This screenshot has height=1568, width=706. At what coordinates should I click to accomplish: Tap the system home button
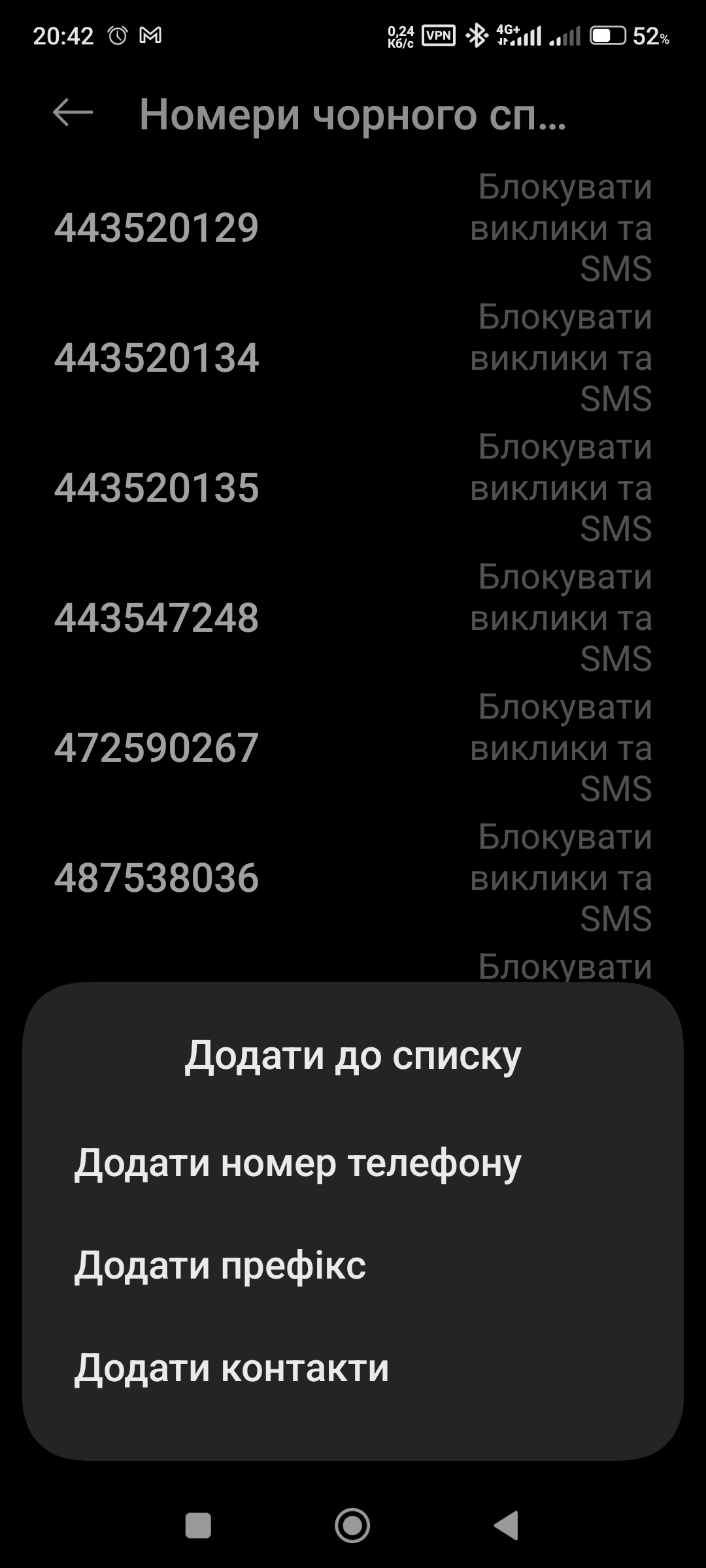point(352,1526)
